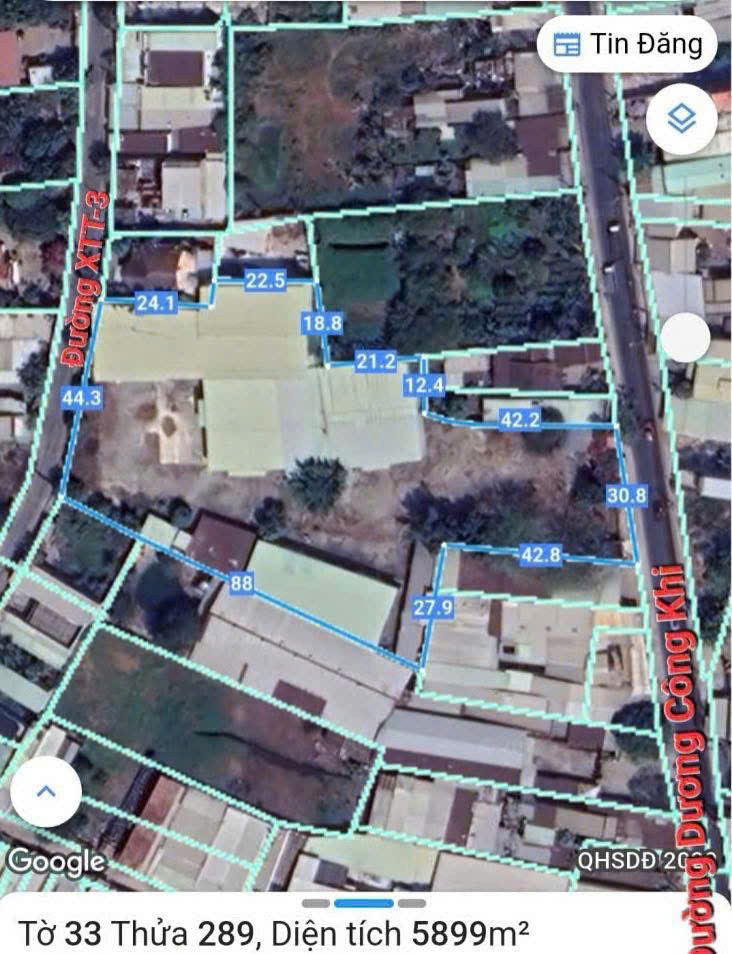The image size is (732, 954).
Task: Open the Tin Đăng listings button
Action: click(627, 44)
